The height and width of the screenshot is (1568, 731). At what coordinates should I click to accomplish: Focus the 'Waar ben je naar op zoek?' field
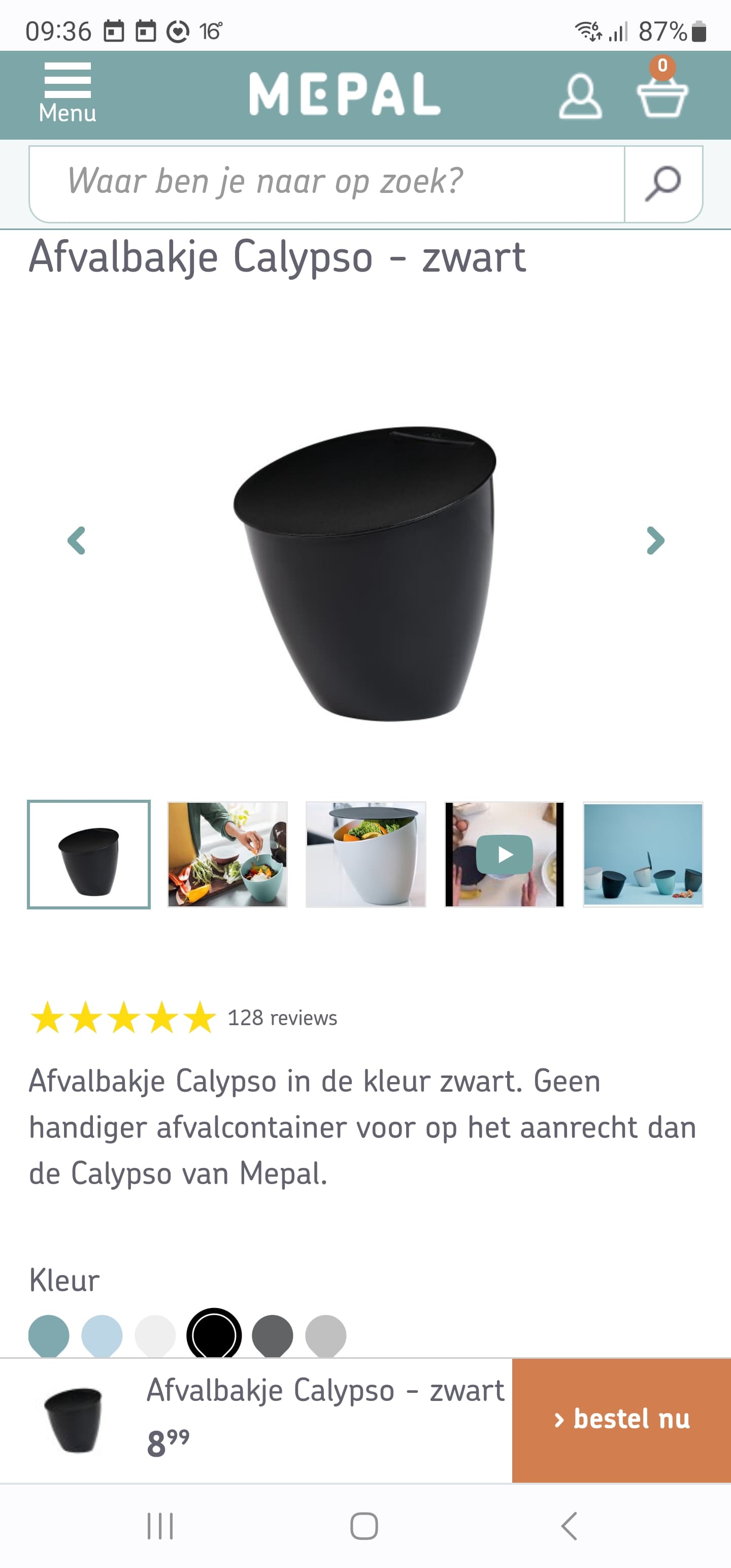coord(327,184)
